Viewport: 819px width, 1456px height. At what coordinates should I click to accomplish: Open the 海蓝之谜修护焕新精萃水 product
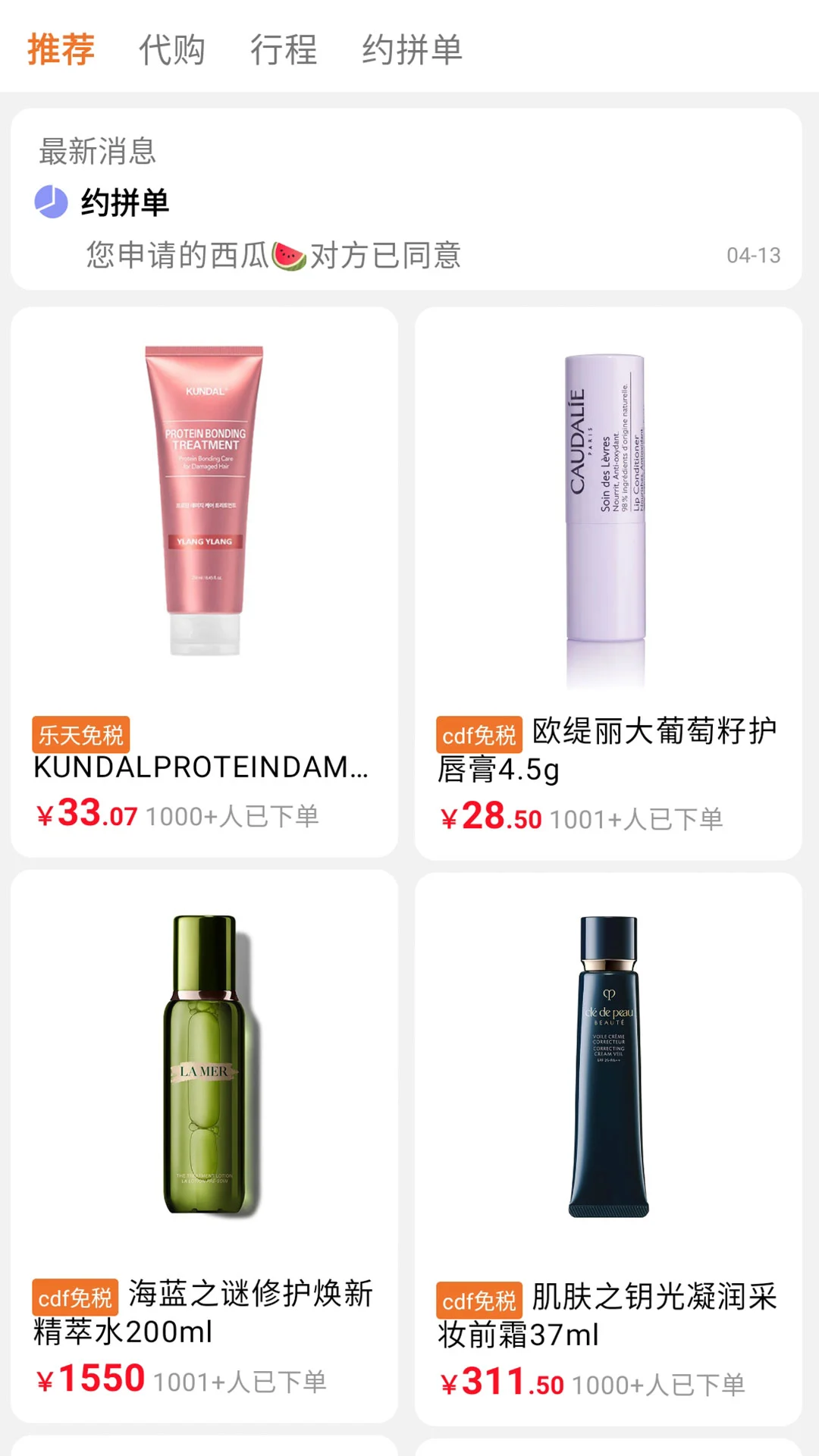204,1146
